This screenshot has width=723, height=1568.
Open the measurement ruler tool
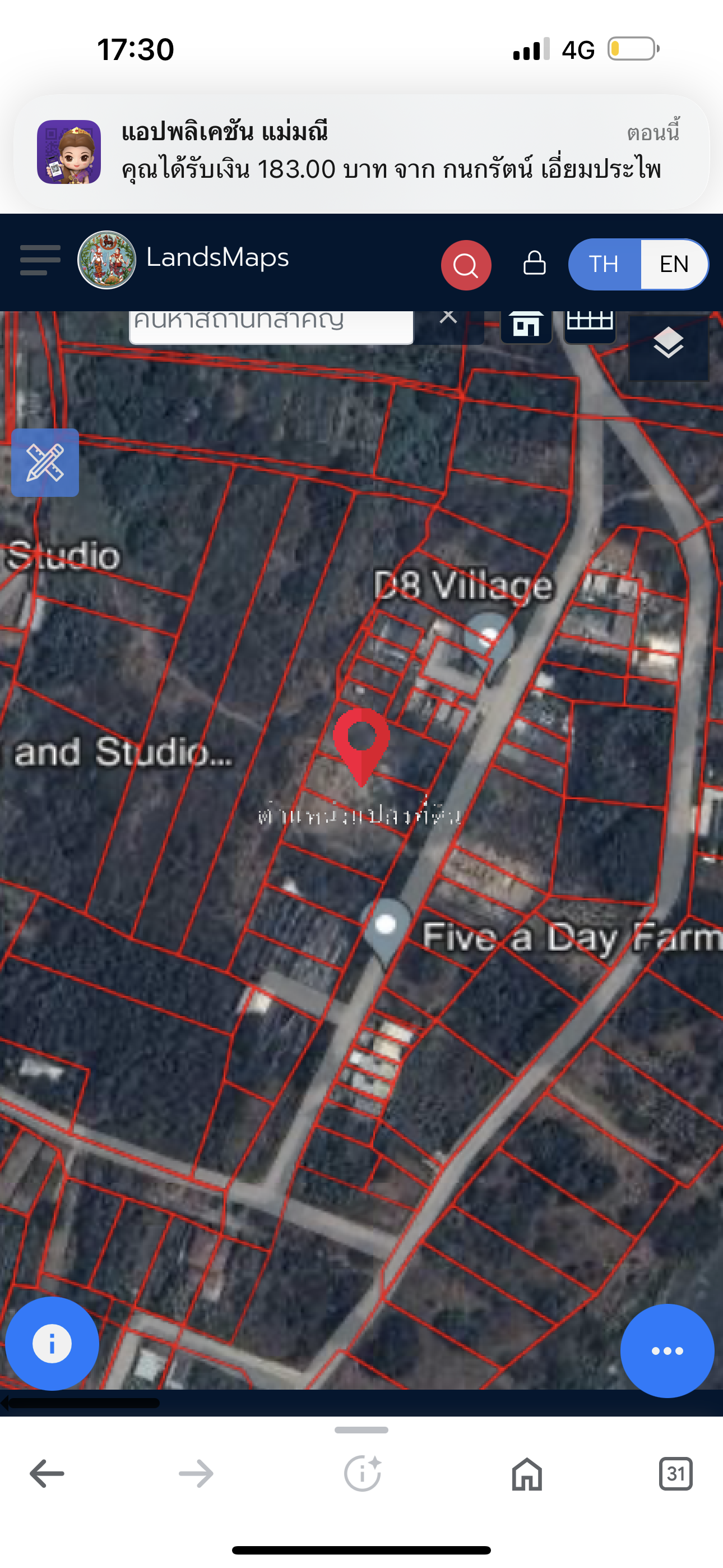point(45,463)
